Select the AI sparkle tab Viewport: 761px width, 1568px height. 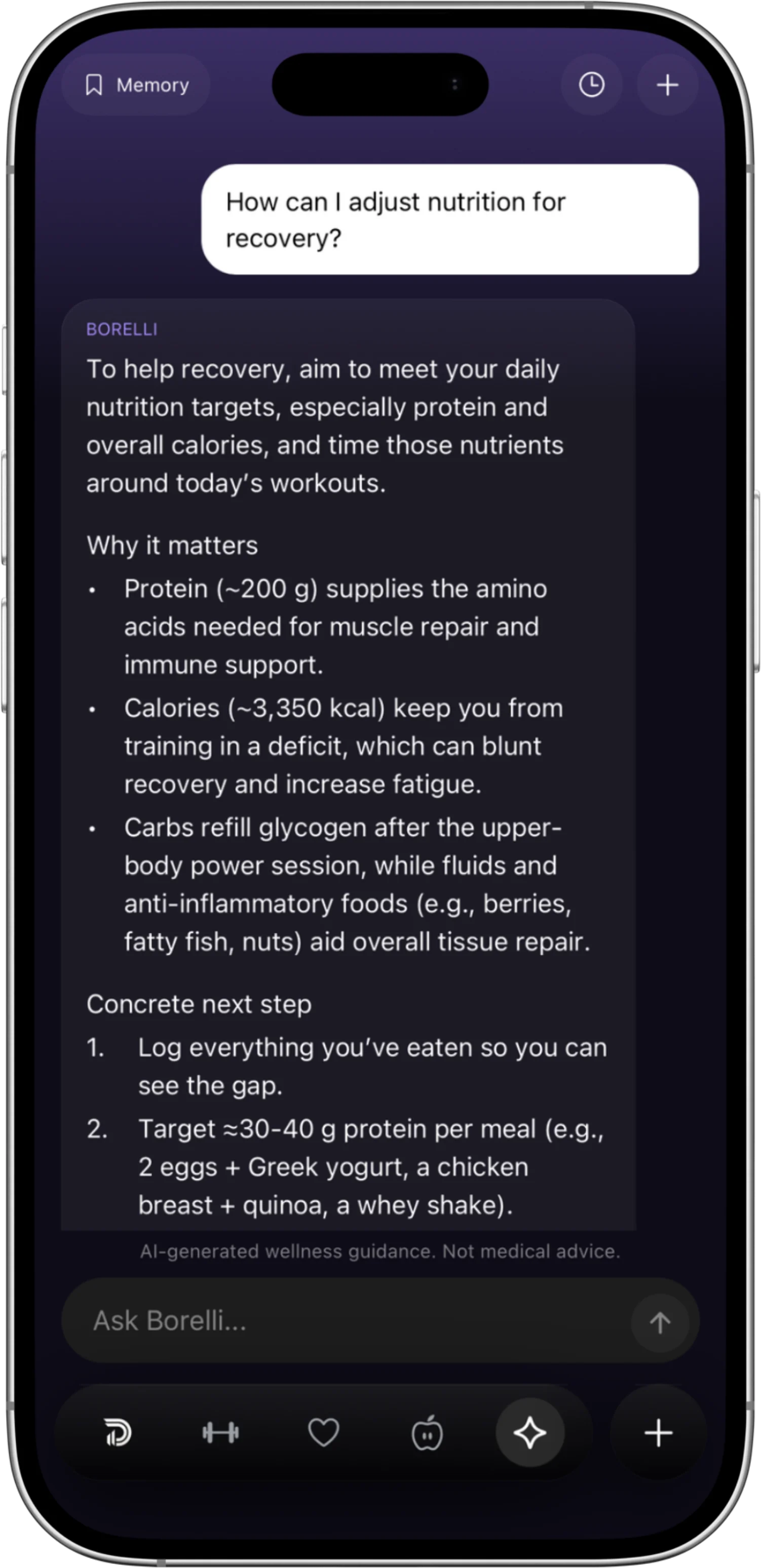coord(529,1433)
